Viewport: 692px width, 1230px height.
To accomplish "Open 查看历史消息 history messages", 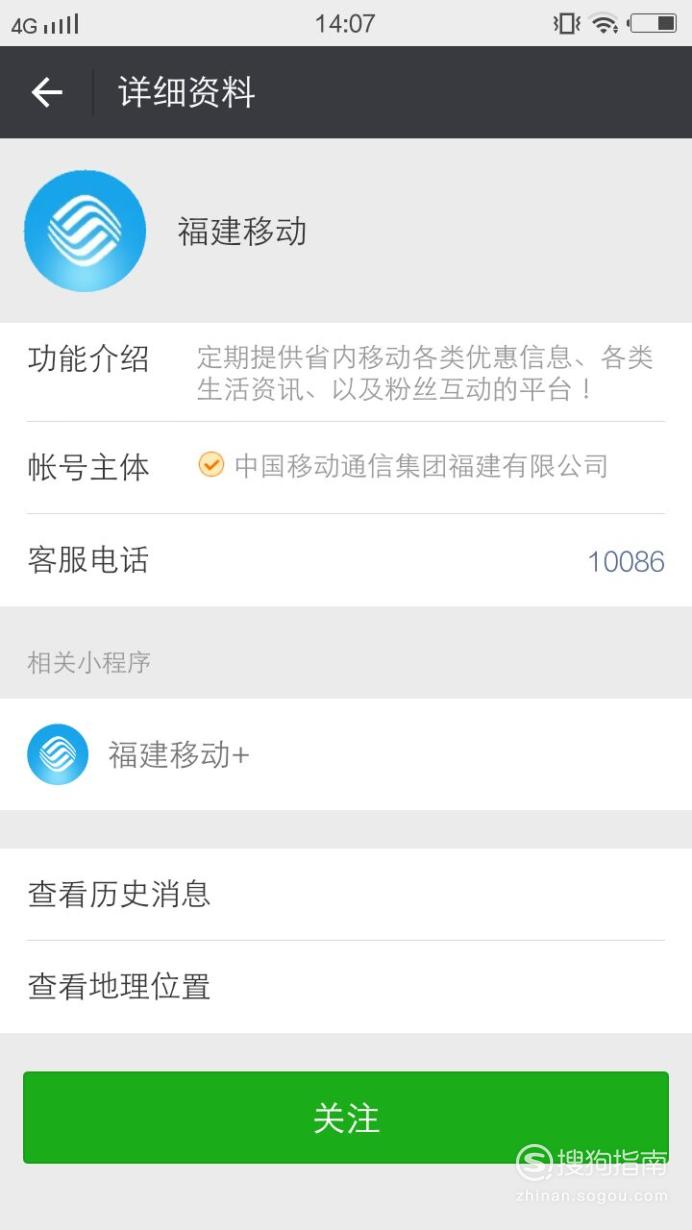I will pyautogui.click(x=346, y=893).
